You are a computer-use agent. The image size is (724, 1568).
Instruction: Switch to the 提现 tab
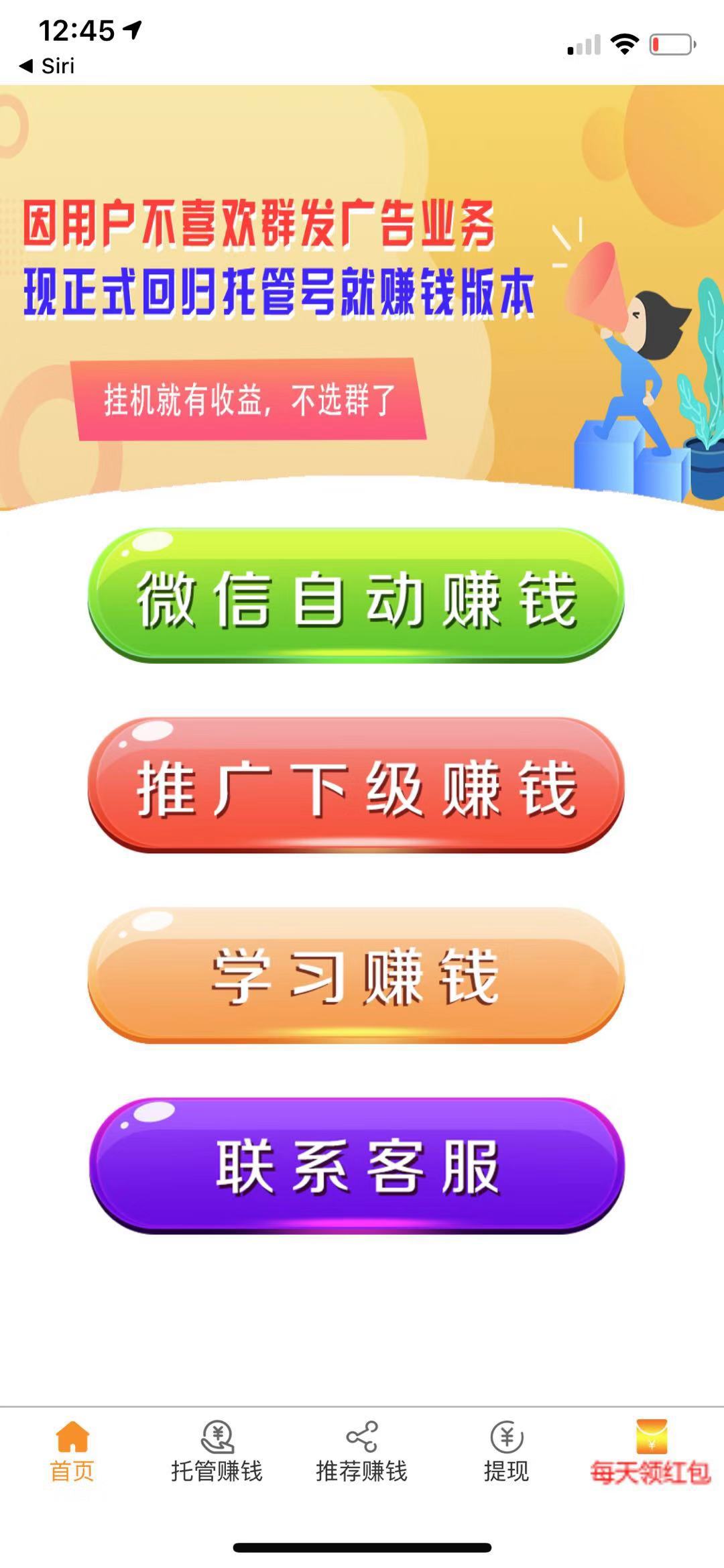point(506,1452)
